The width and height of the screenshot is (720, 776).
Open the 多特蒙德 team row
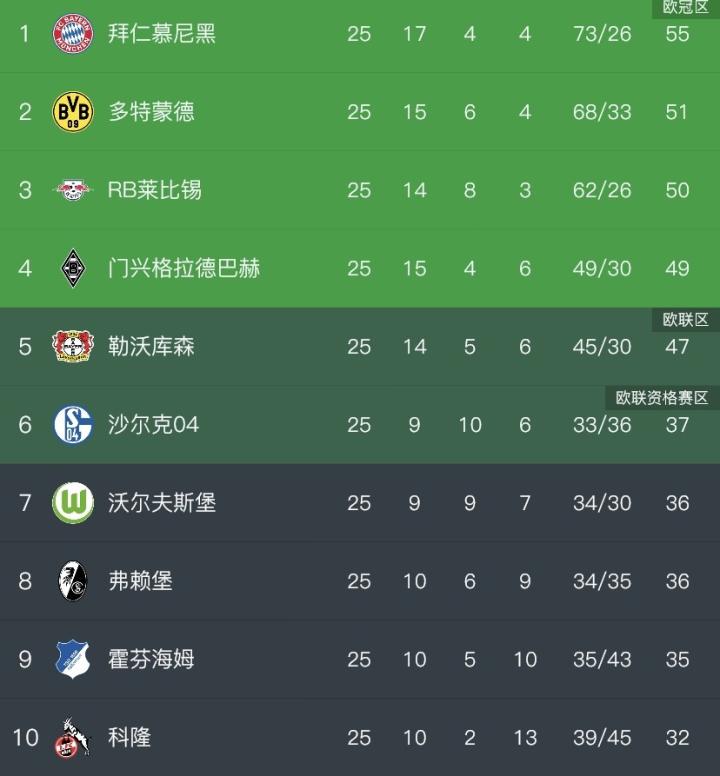click(151, 112)
